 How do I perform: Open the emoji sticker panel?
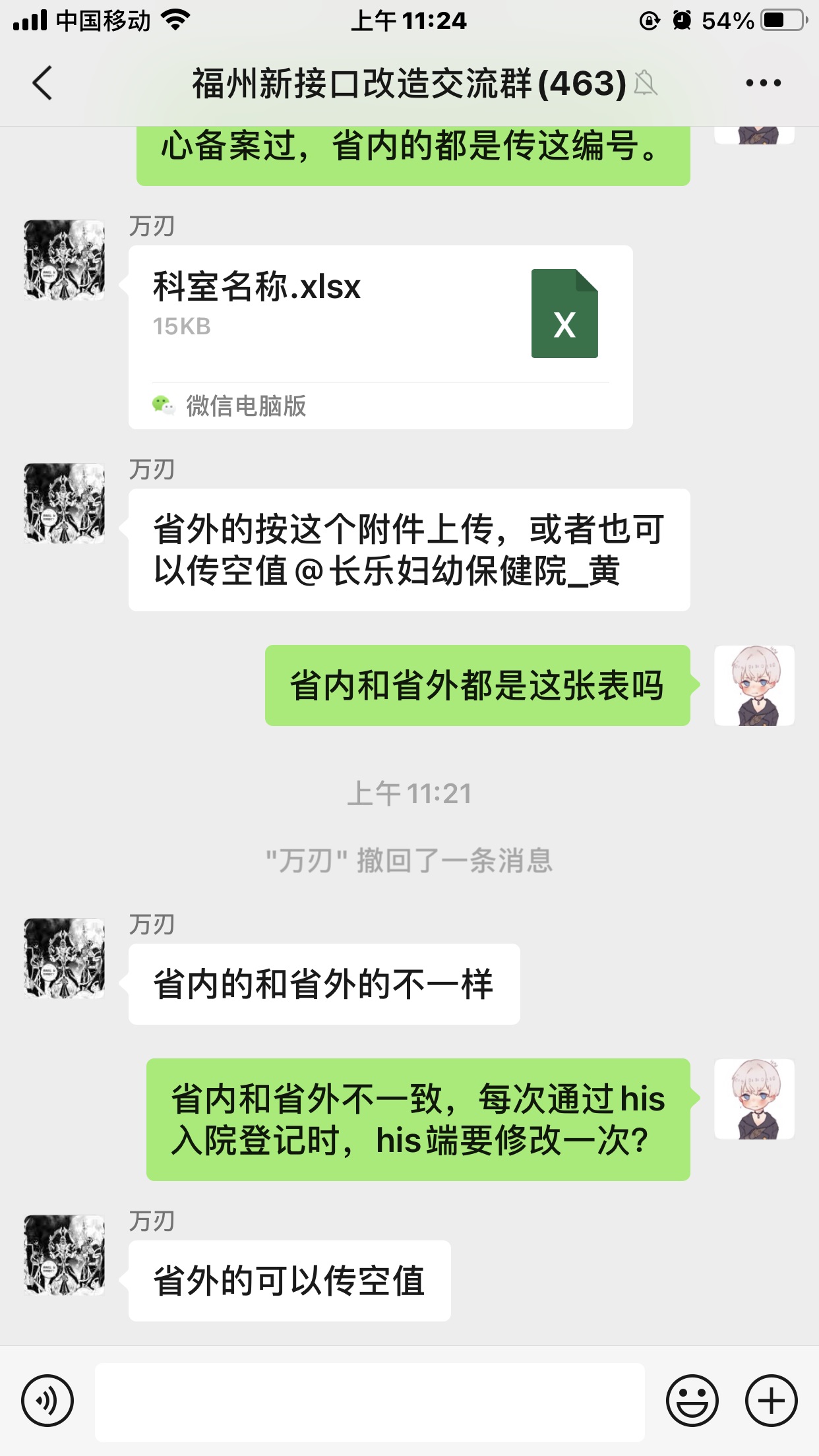click(x=692, y=1401)
